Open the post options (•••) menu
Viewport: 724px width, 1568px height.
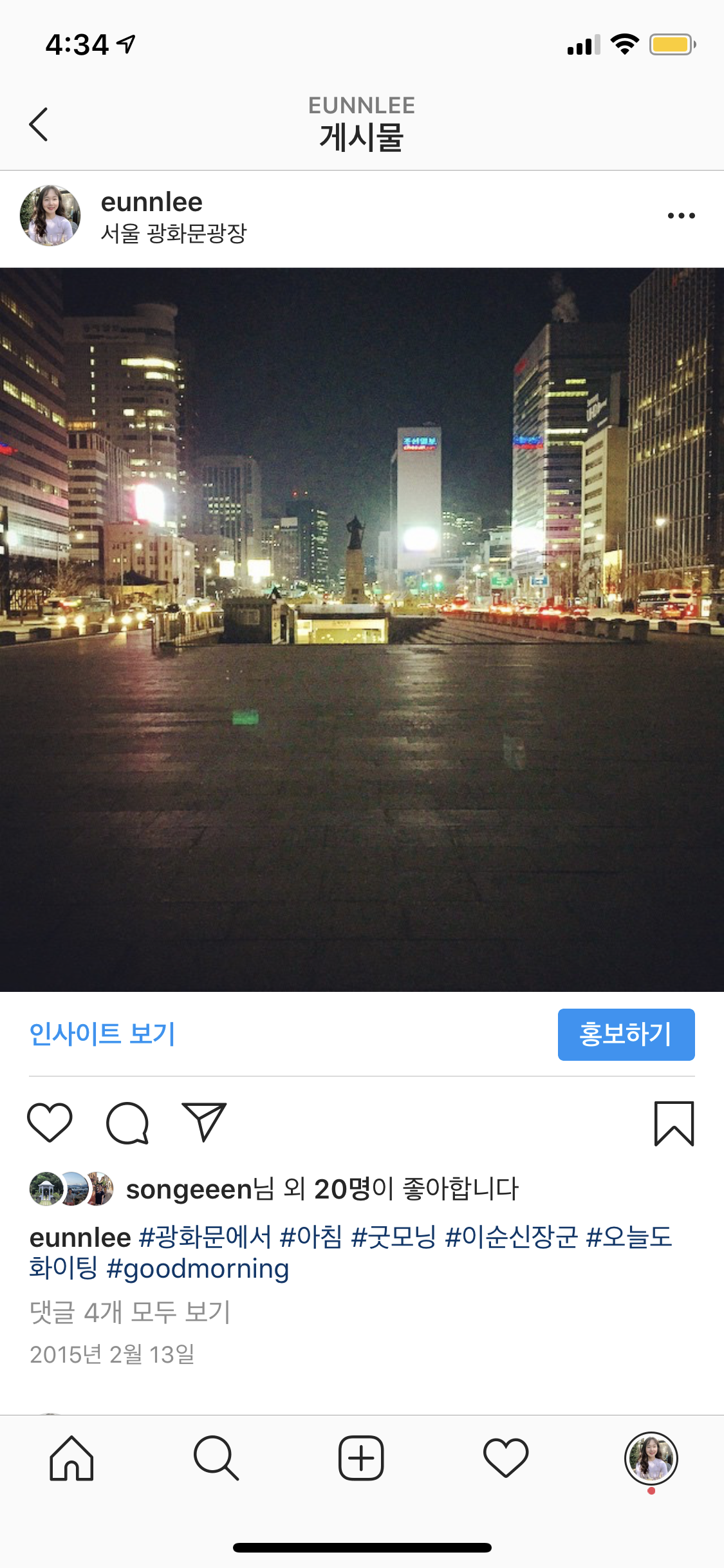pyautogui.click(x=682, y=216)
